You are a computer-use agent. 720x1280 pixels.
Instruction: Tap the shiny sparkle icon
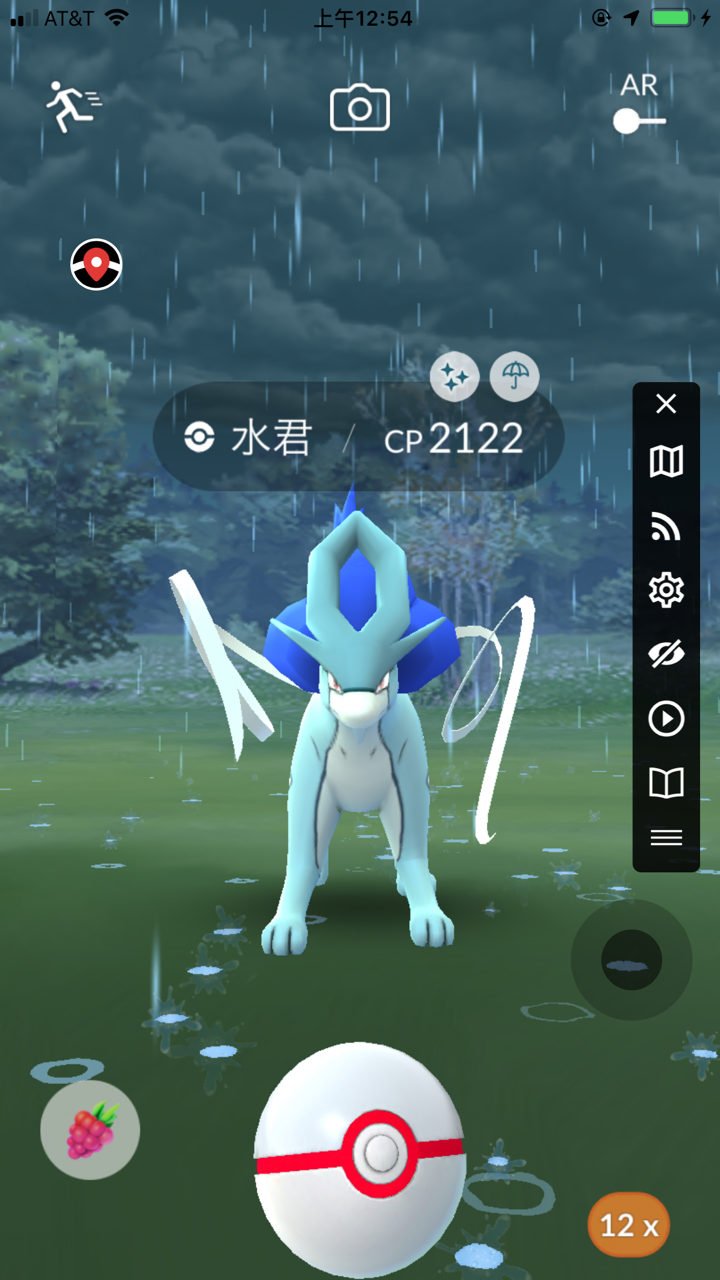(455, 378)
